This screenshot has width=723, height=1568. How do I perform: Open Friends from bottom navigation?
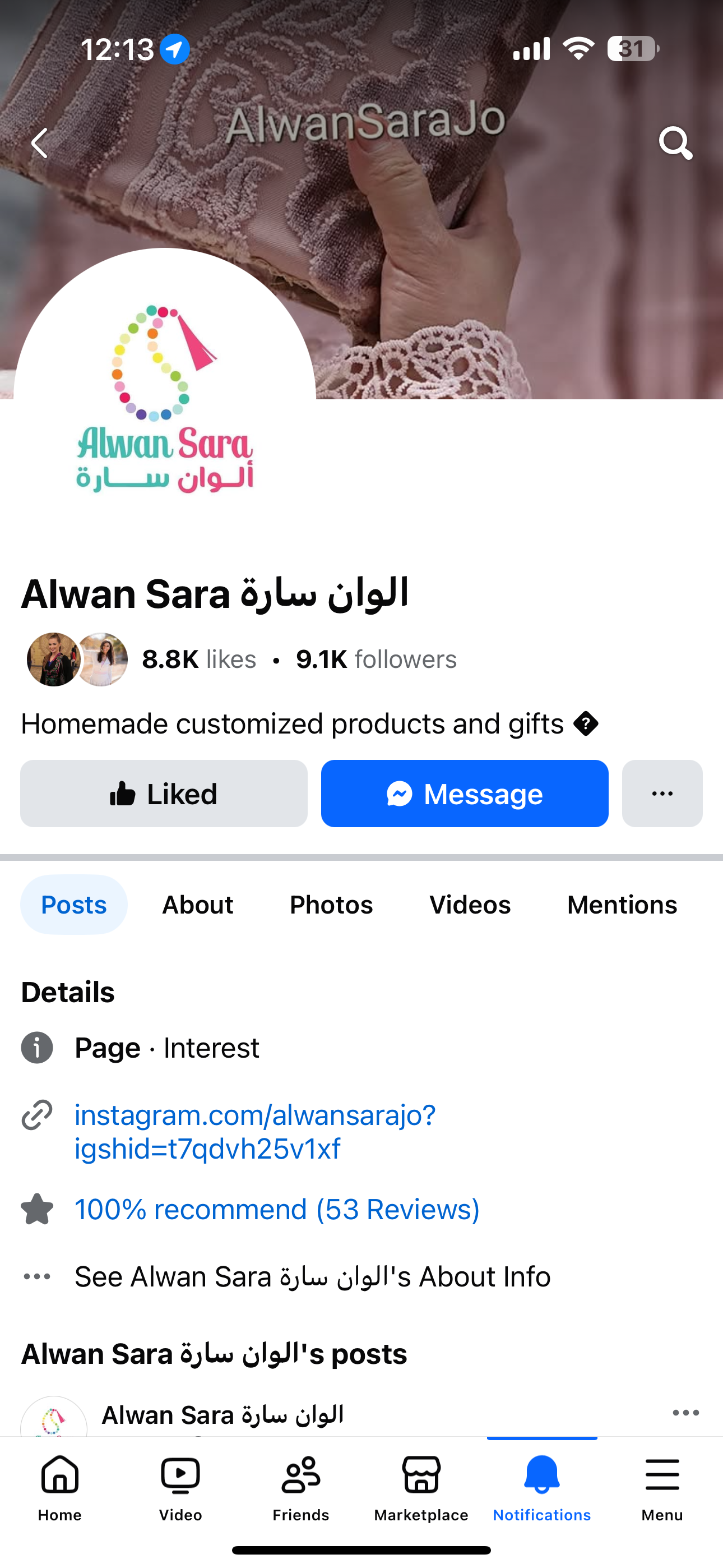[300, 1488]
